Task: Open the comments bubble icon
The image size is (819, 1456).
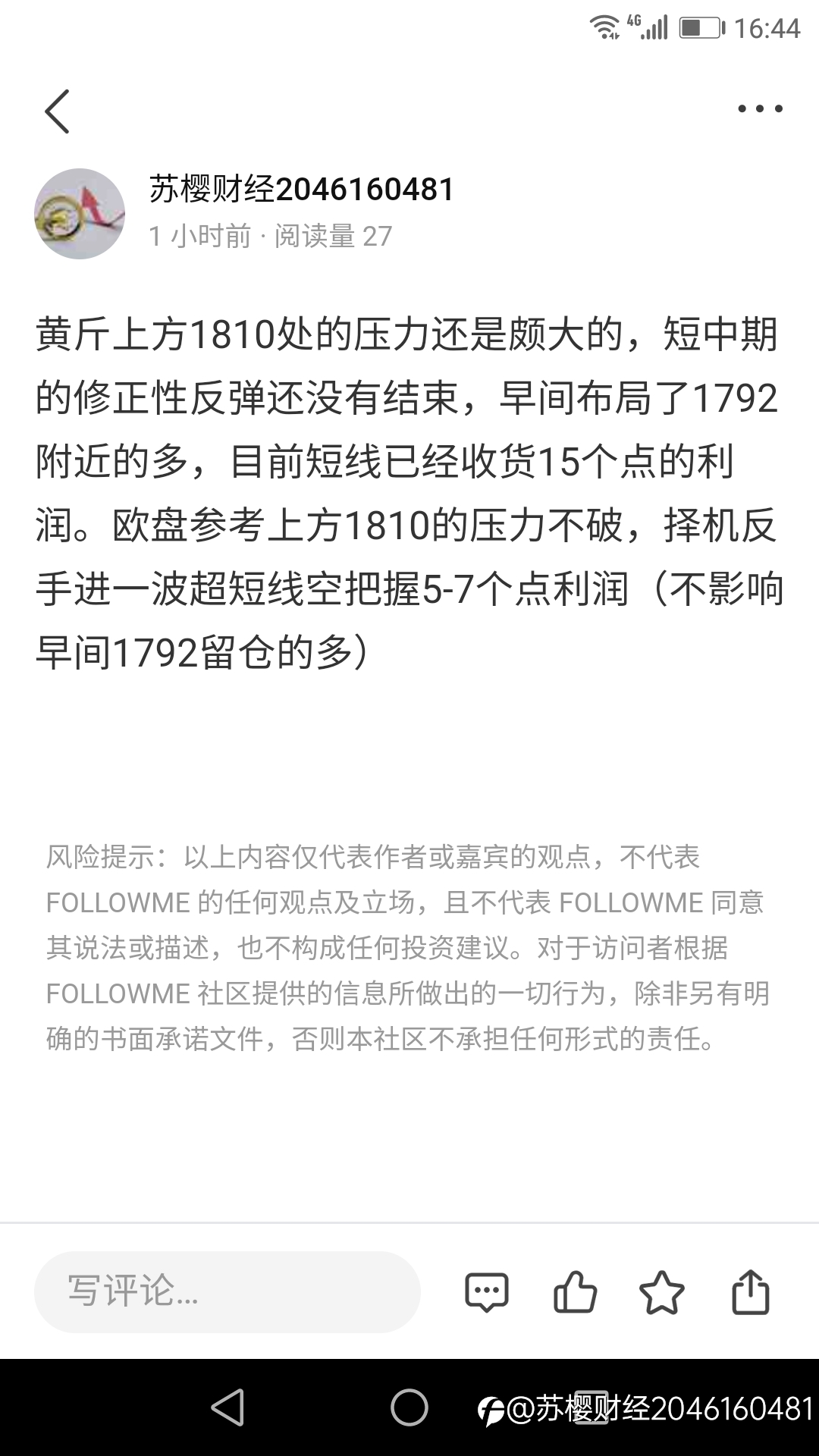Action: pyautogui.click(x=486, y=1291)
